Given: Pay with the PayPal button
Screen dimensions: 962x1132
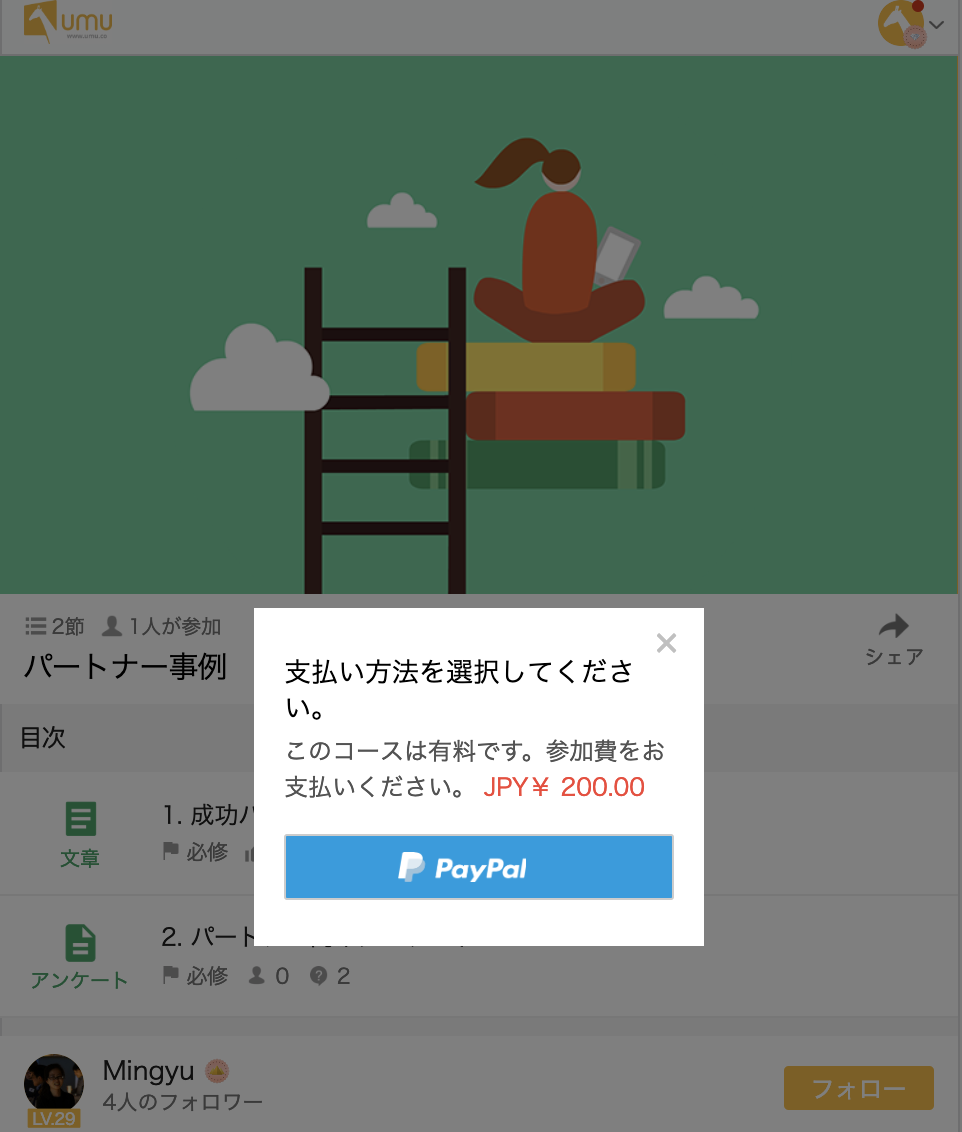Looking at the screenshot, I should 478,867.
